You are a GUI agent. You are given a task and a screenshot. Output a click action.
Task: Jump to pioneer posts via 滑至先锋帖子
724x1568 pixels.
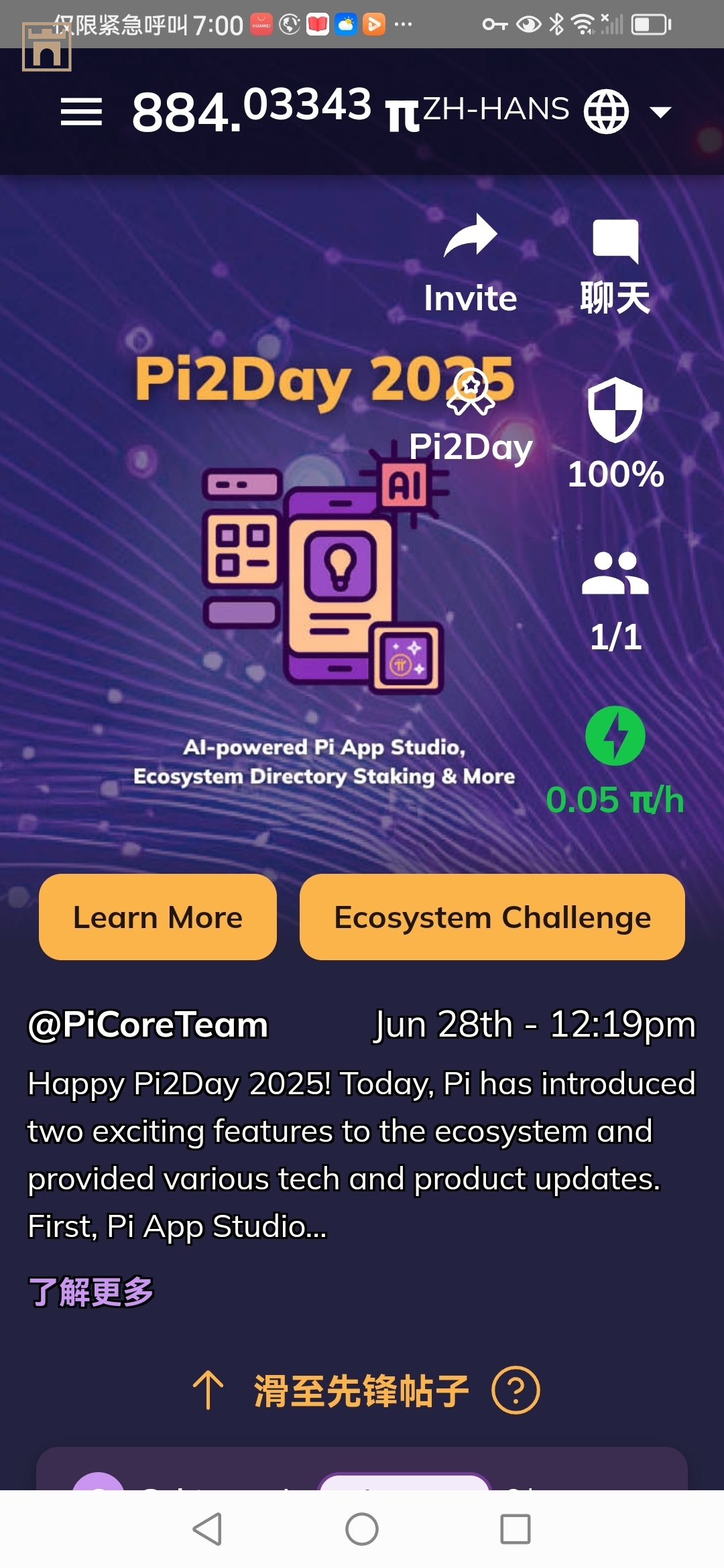coord(361,1390)
